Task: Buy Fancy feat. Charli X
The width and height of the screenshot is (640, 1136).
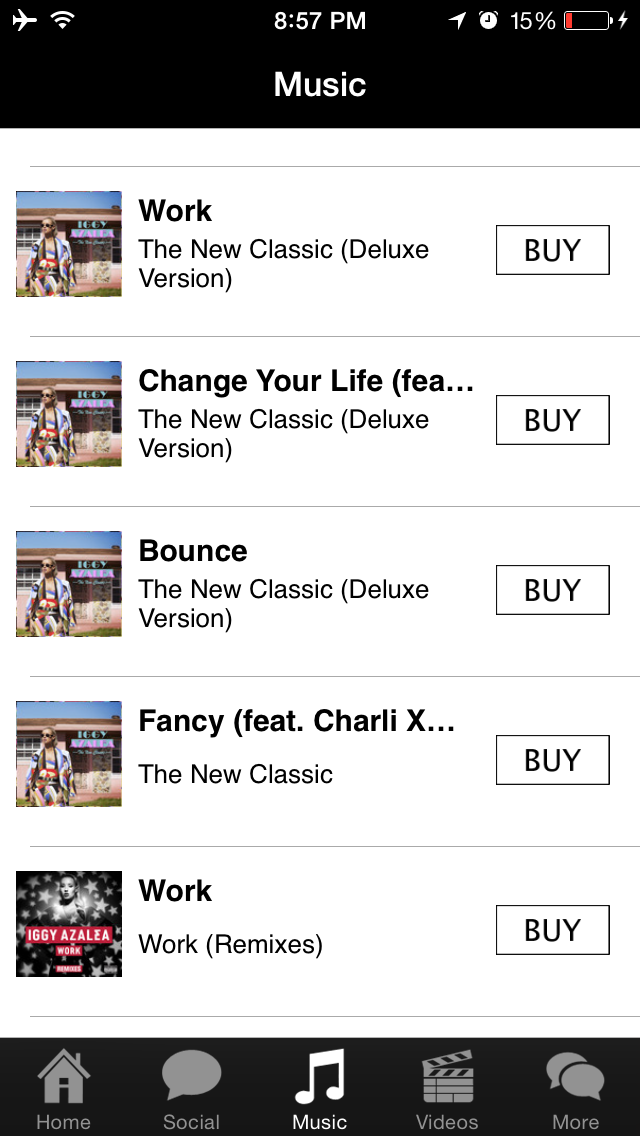Action: click(552, 760)
